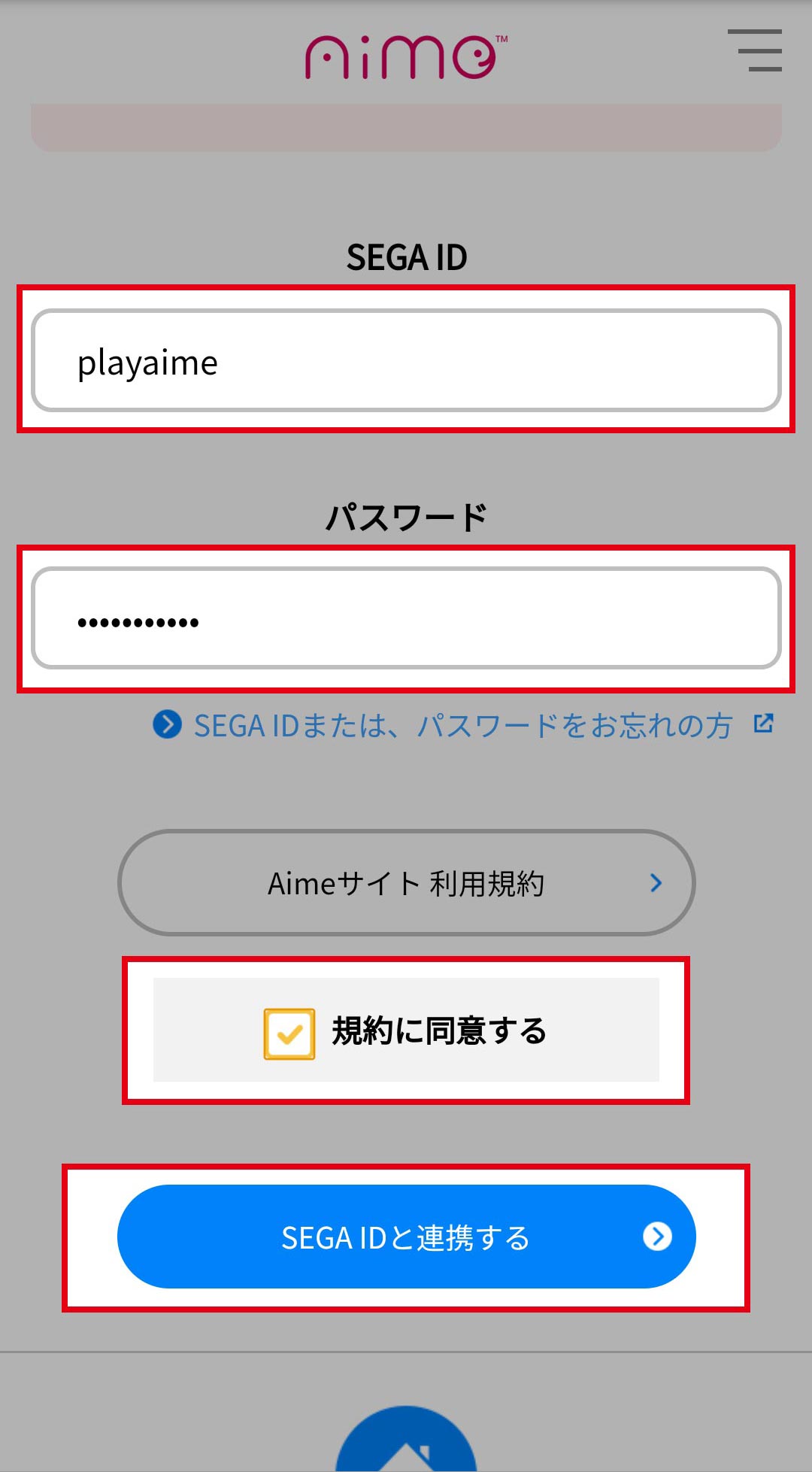Tap the SEGA ID text field
This screenshot has width=812, height=1472.
[x=406, y=360]
